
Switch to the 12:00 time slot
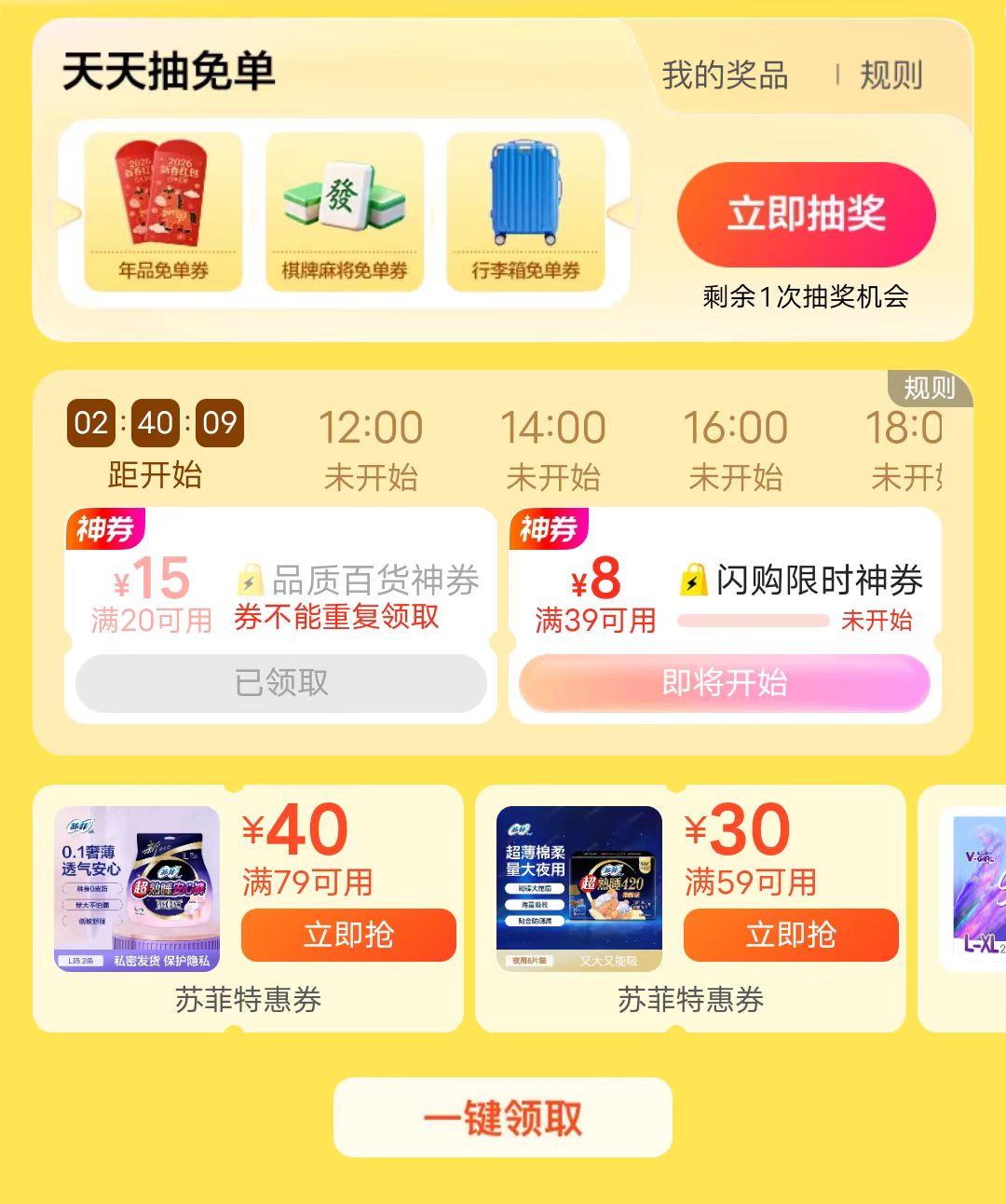pos(371,448)
